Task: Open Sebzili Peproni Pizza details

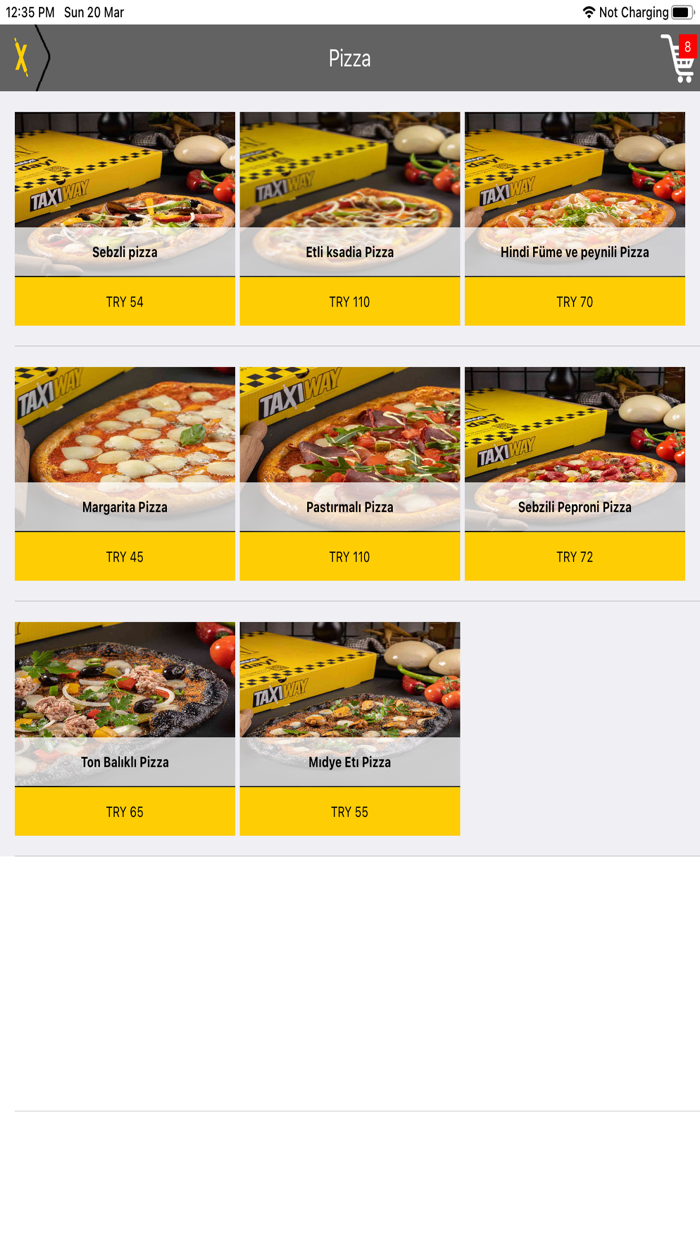Action: [x=575, y=474]
